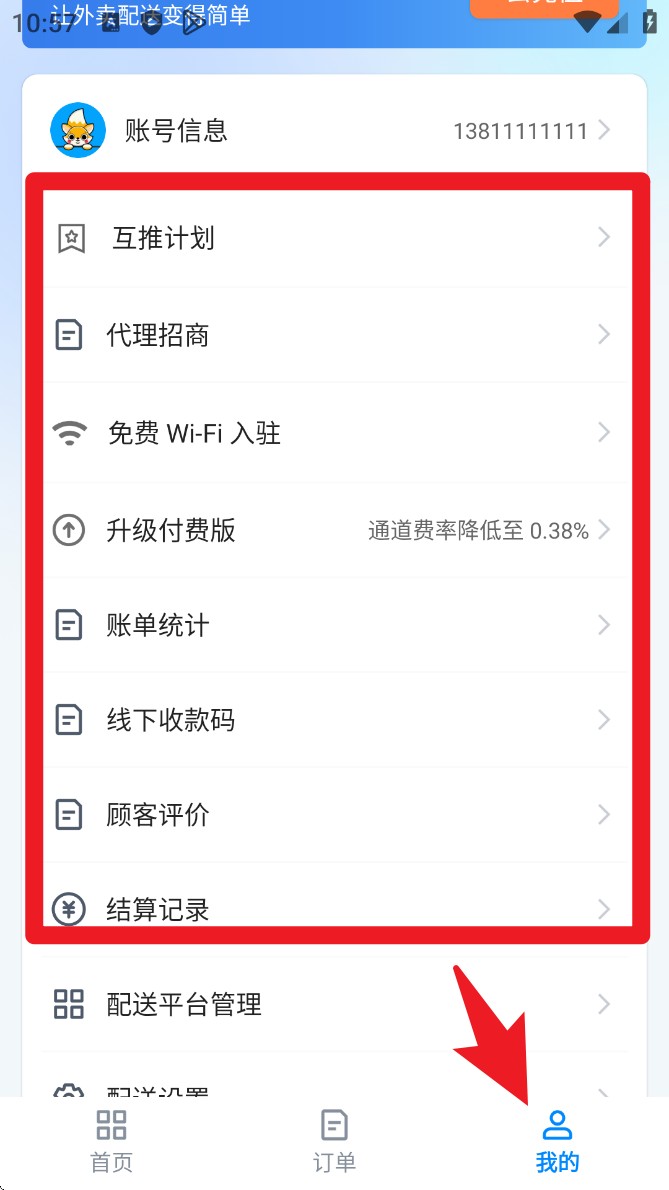Viewport: 669px width, 1190px height.
Task: Switch to the 订单 tab
Action: pos(334,1140)
